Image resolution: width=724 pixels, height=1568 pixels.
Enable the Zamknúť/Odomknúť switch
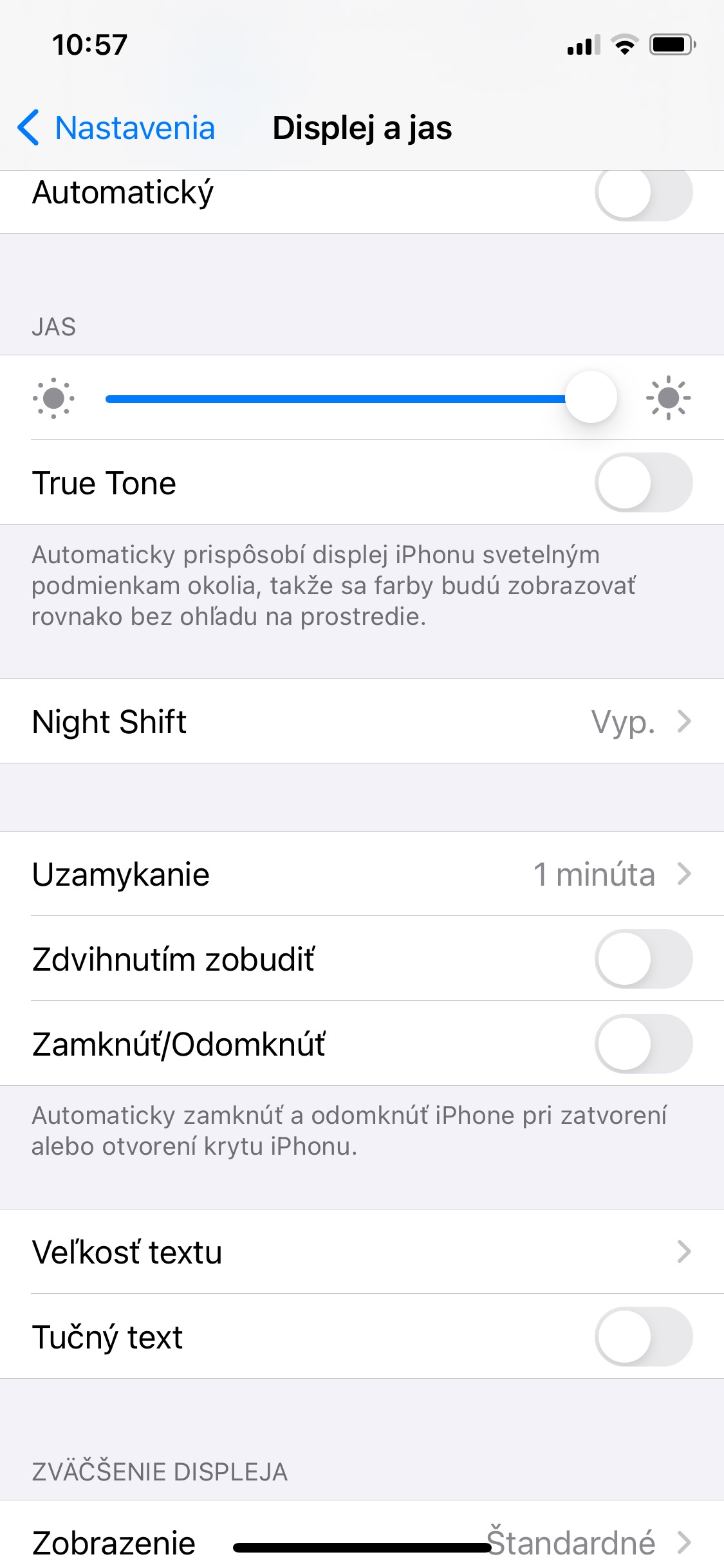(x=643, y=1043)
